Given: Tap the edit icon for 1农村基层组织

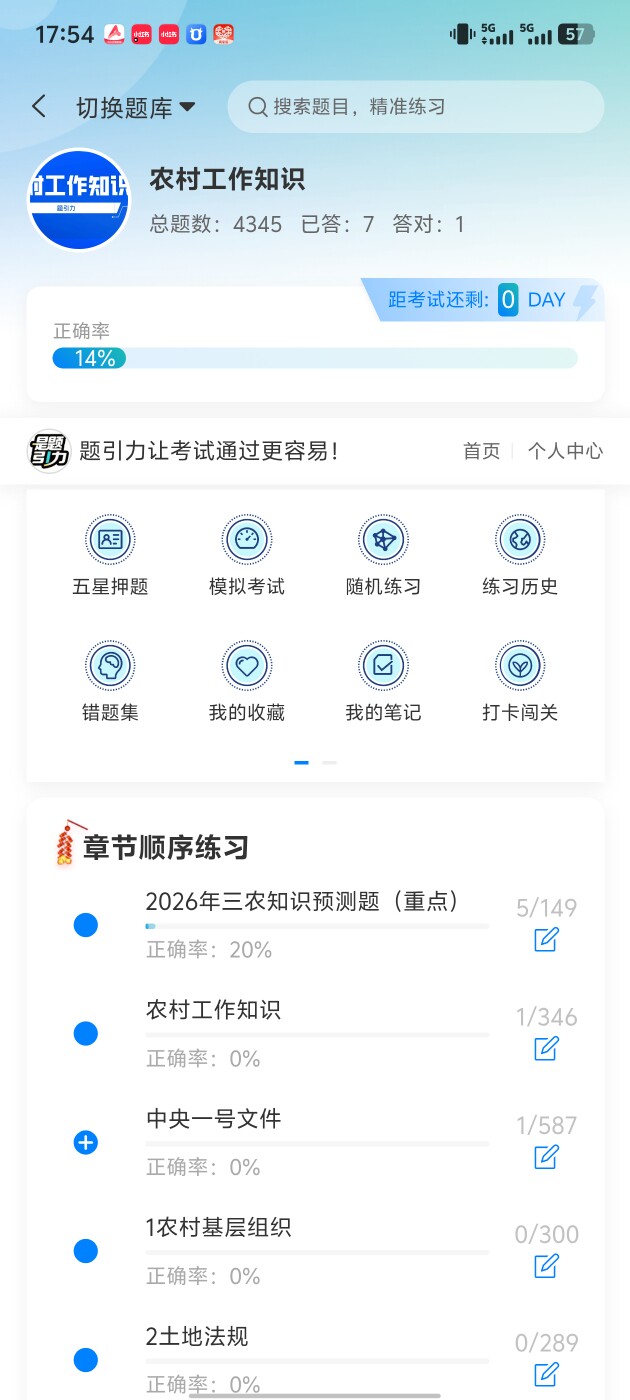Looking at the screenshot, I should pyautogui.click(x=546, y=1266).
